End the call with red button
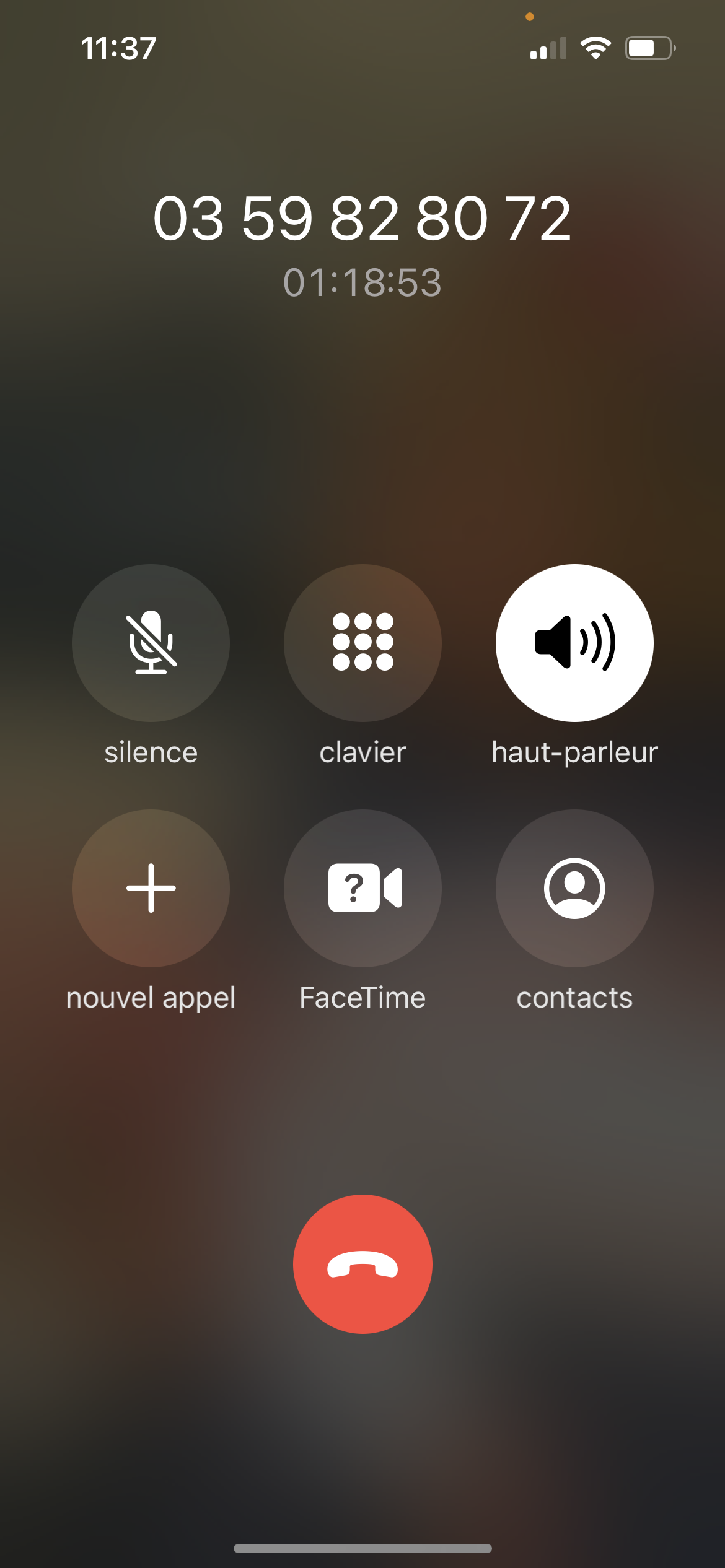 pyautogui.click(x=362, y=1264)
